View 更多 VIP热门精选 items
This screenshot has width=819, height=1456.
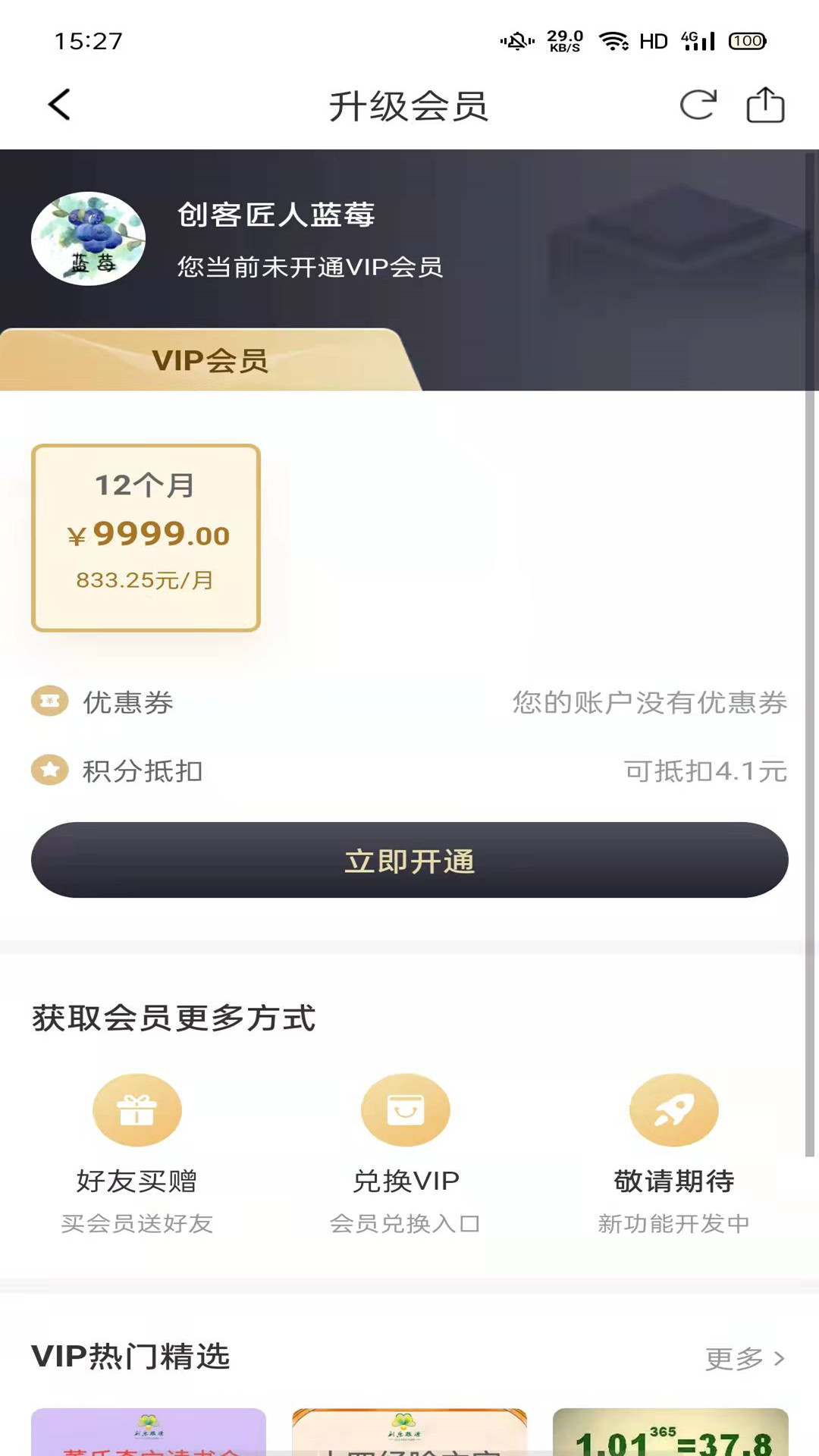point(745,1358)
